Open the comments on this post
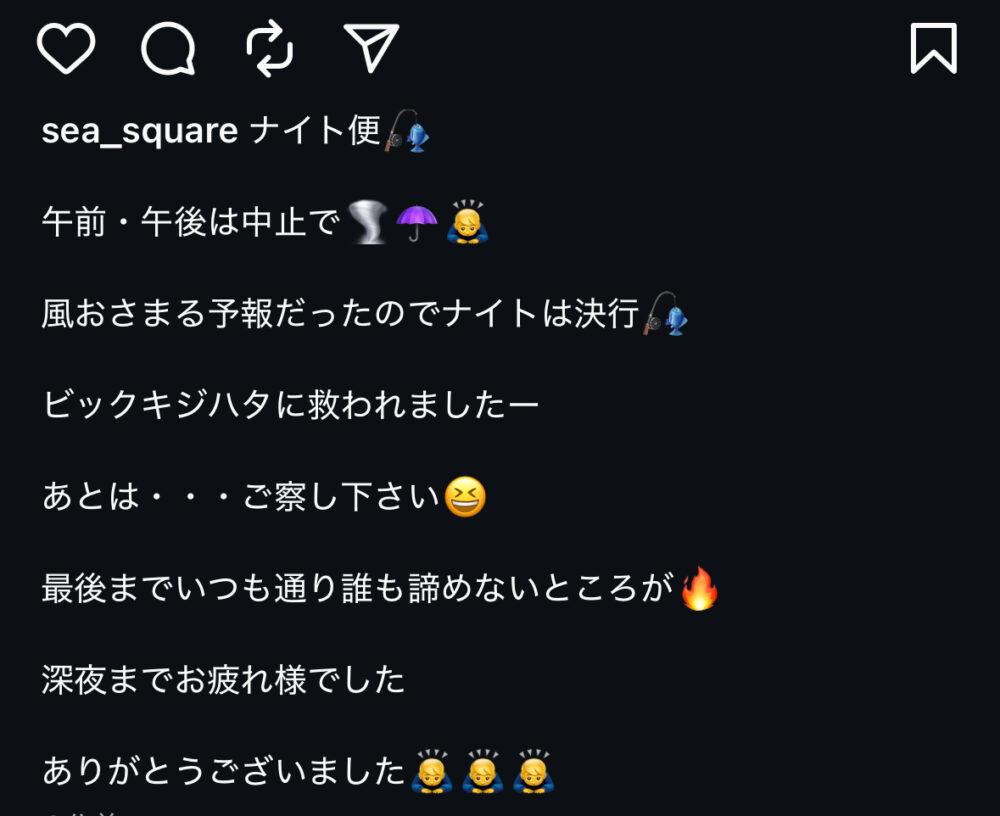This screenshot has width=1000, height=816. tap(168, 48)
